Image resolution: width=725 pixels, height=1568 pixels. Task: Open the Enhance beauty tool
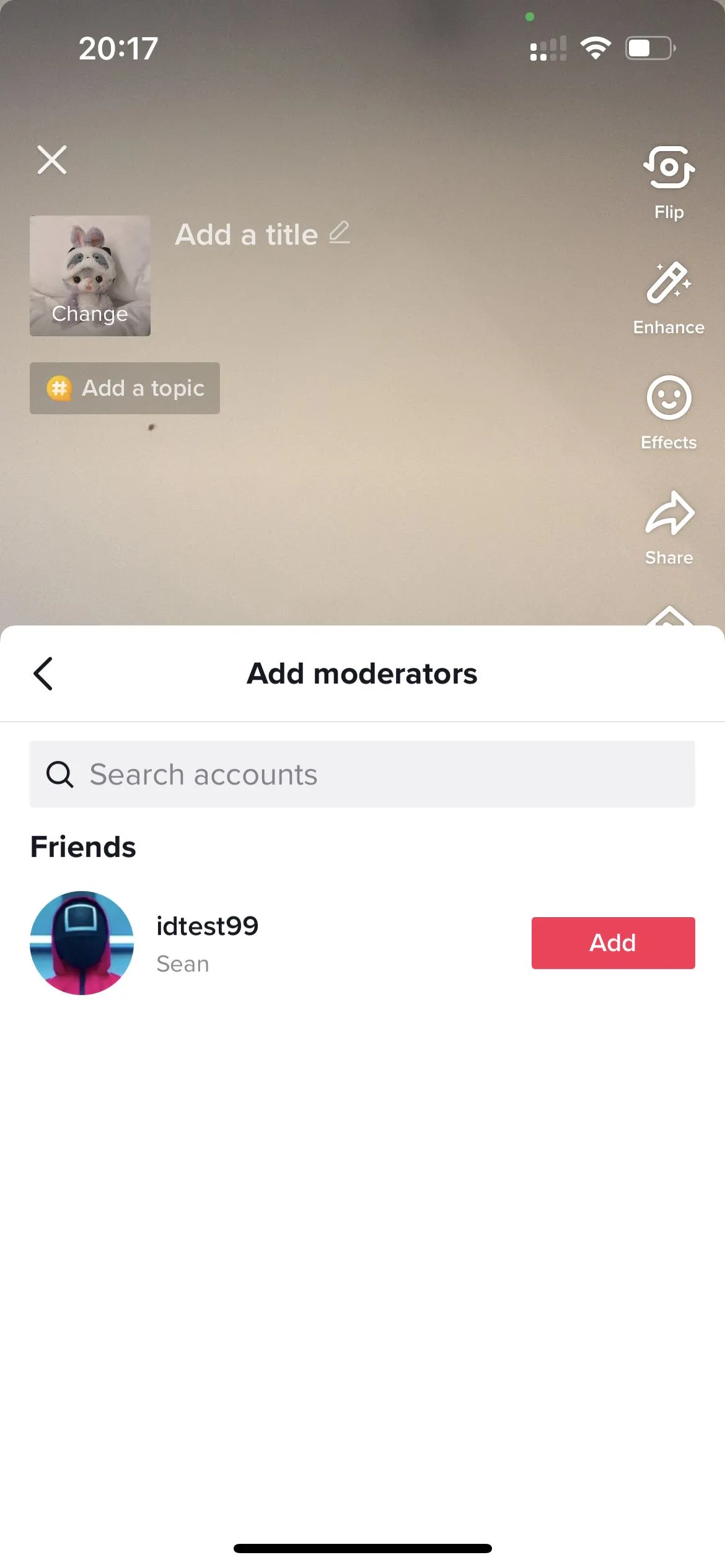click(x=669, y=297)
